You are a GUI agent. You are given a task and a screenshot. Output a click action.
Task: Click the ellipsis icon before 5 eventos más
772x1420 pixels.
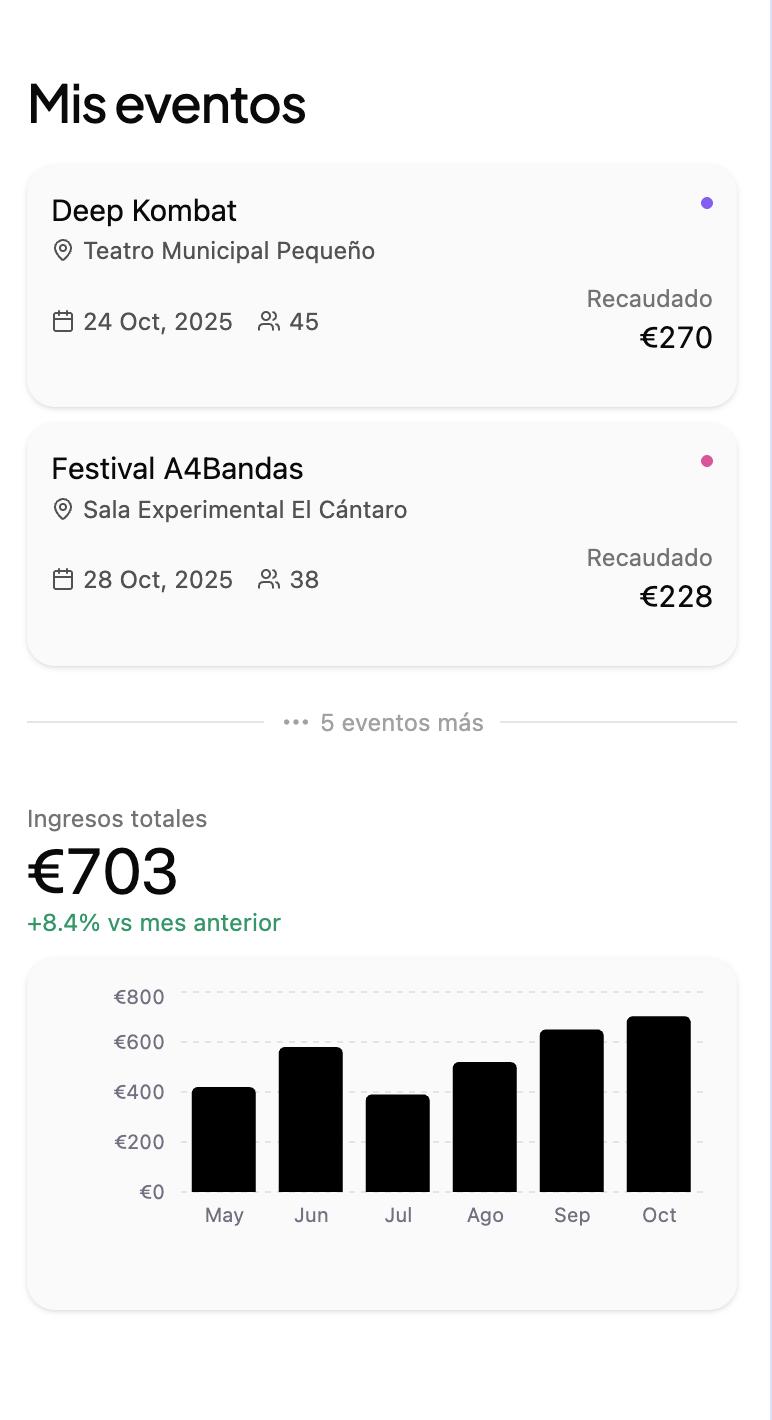pyautogui.click(x=295, y=722)
